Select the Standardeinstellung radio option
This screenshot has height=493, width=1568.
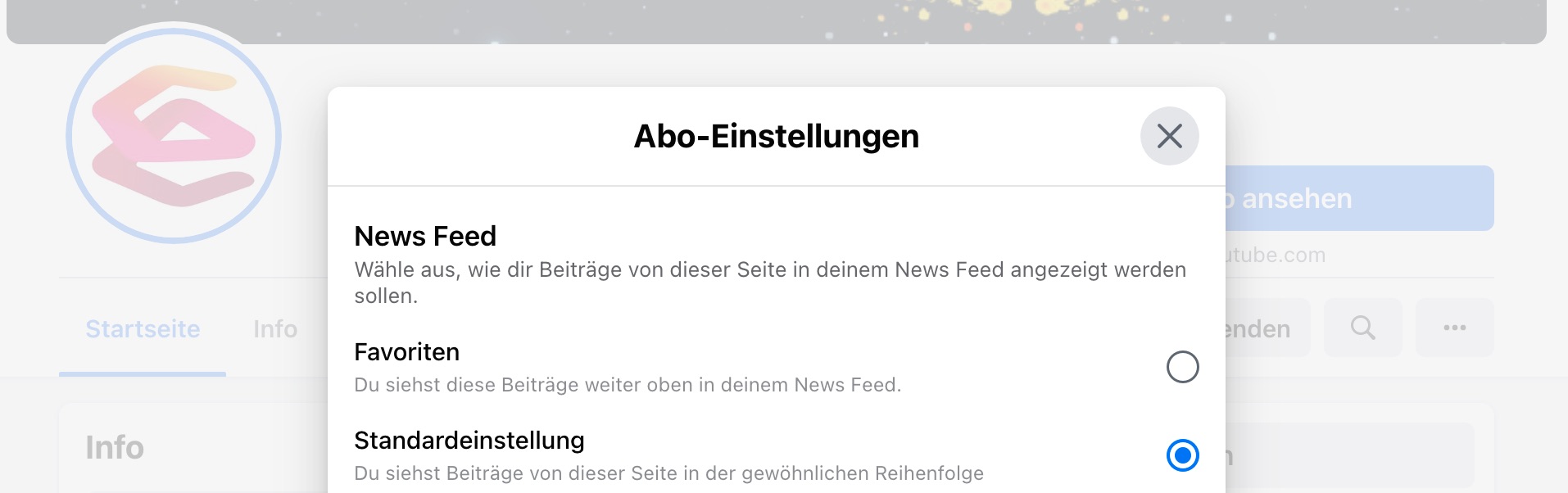click(1182, 455)
